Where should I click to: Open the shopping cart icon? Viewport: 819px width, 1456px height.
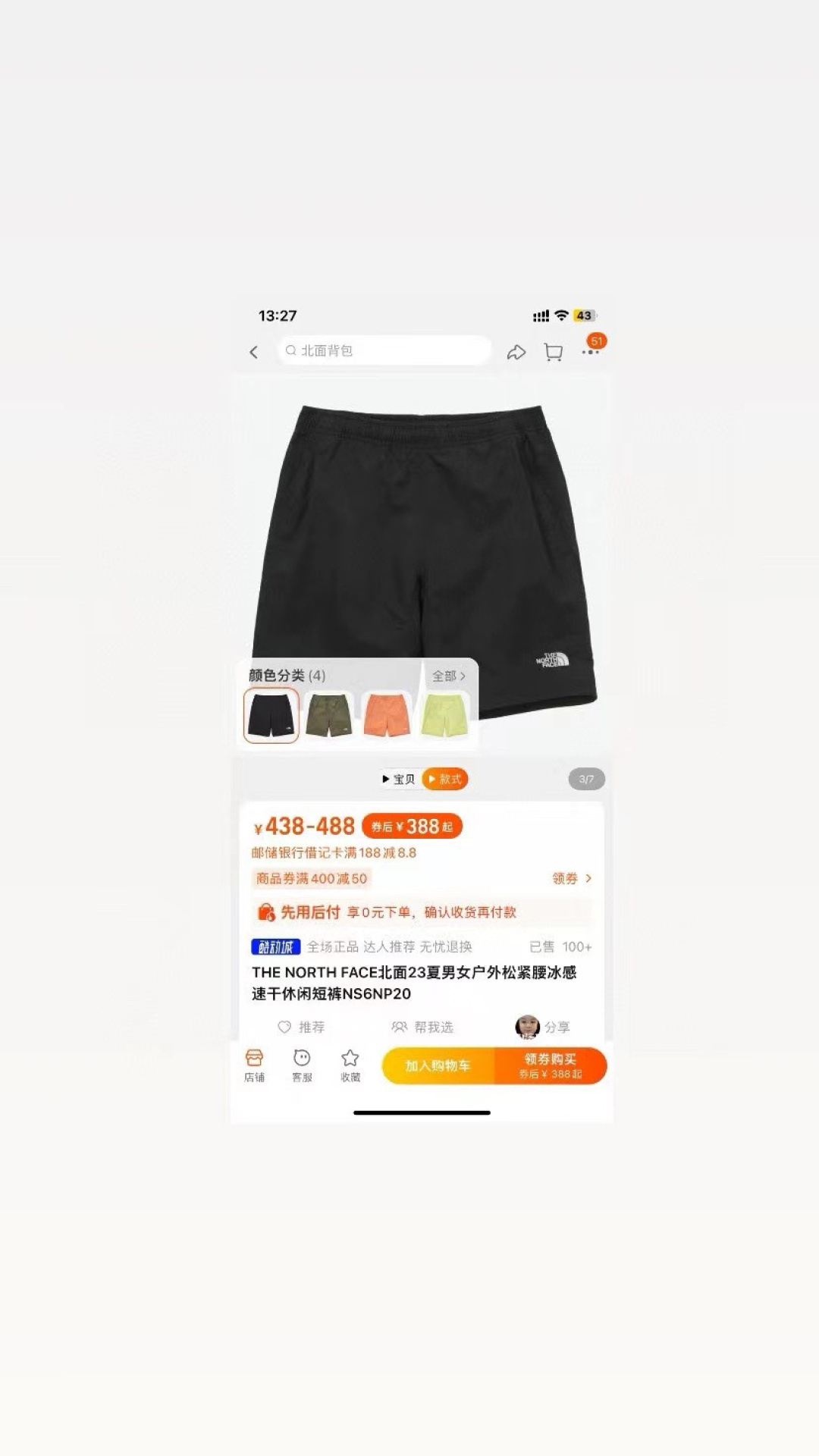[554, 352]
